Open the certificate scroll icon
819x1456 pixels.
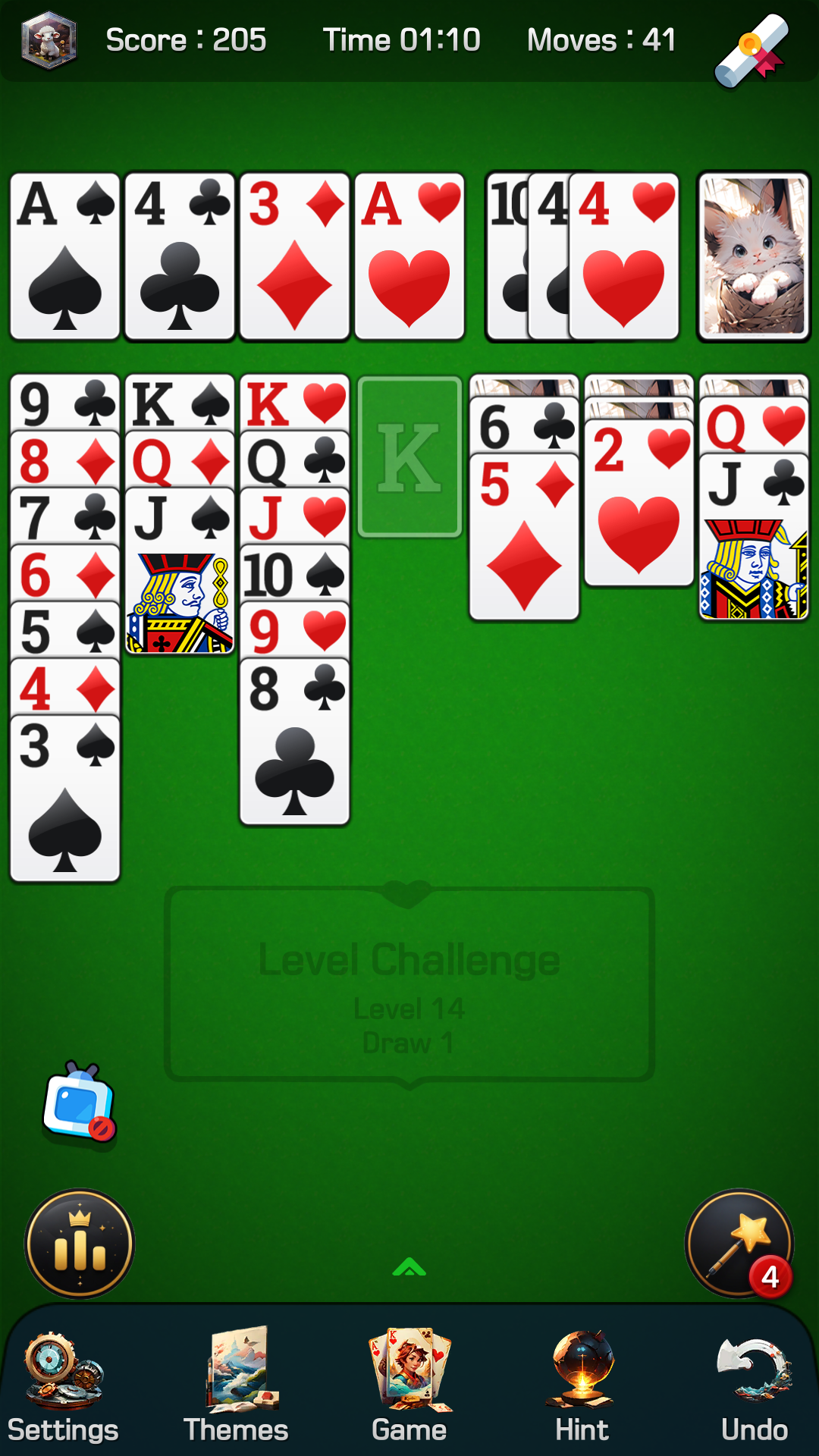click(x=752, y=49)
